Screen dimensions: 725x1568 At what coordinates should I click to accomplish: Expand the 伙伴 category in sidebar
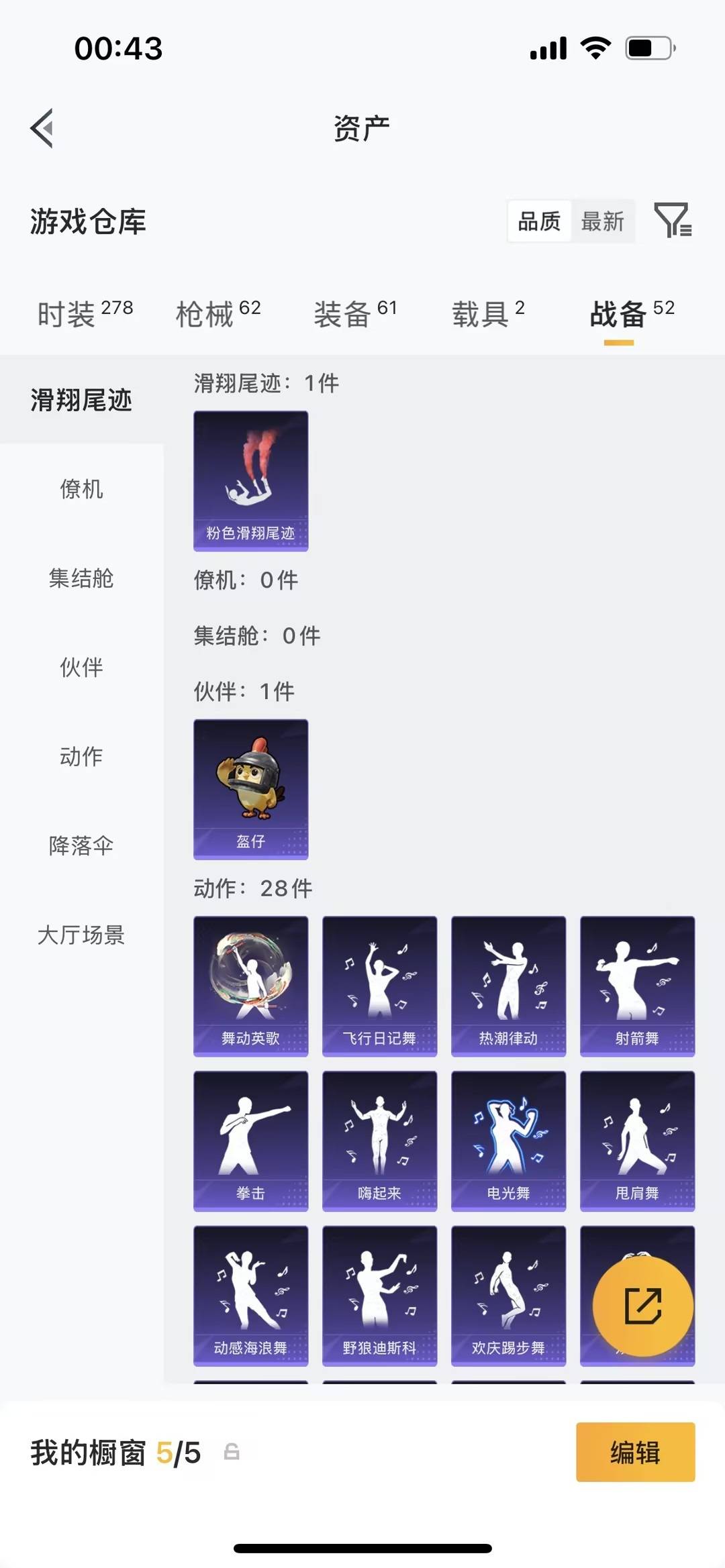82,668
